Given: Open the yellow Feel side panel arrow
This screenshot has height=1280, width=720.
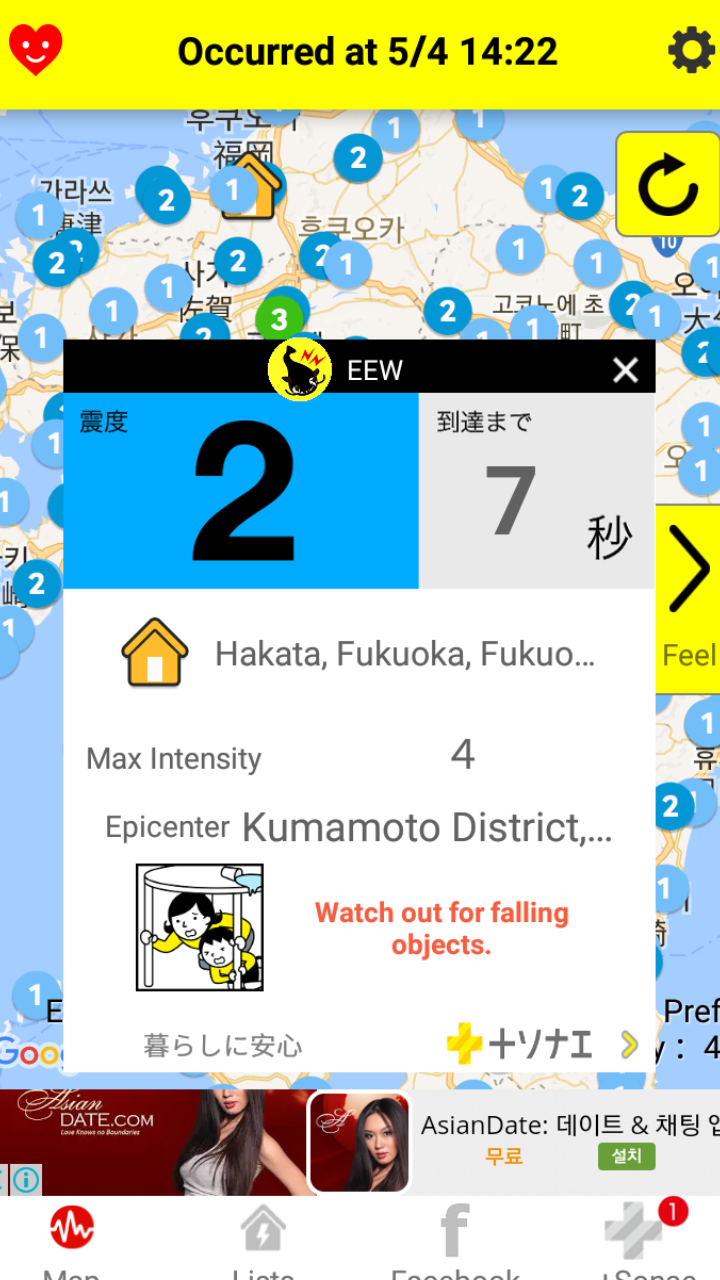Looking at the screenshot, I should [x=689, y=598].
